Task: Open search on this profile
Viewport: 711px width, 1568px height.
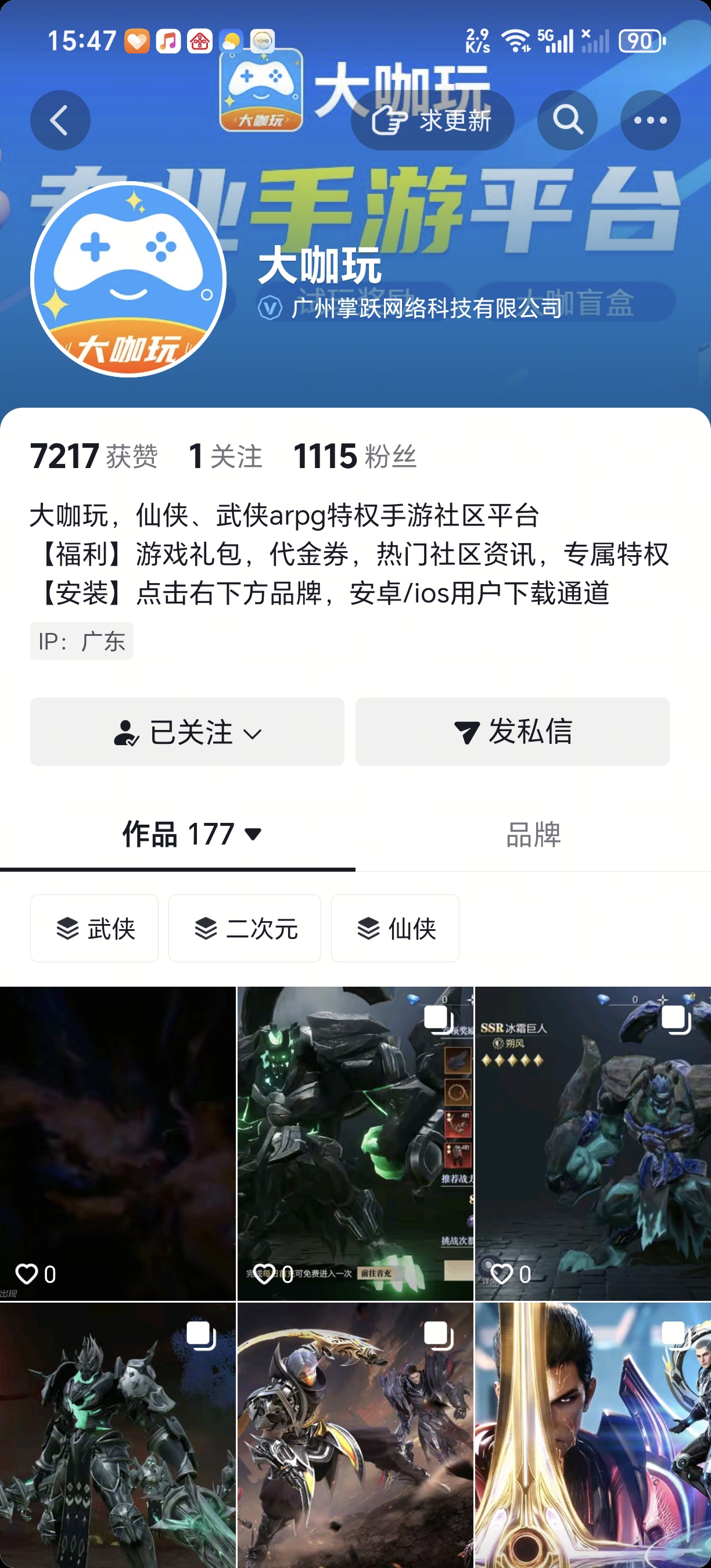Action: [x=567, y=120]
